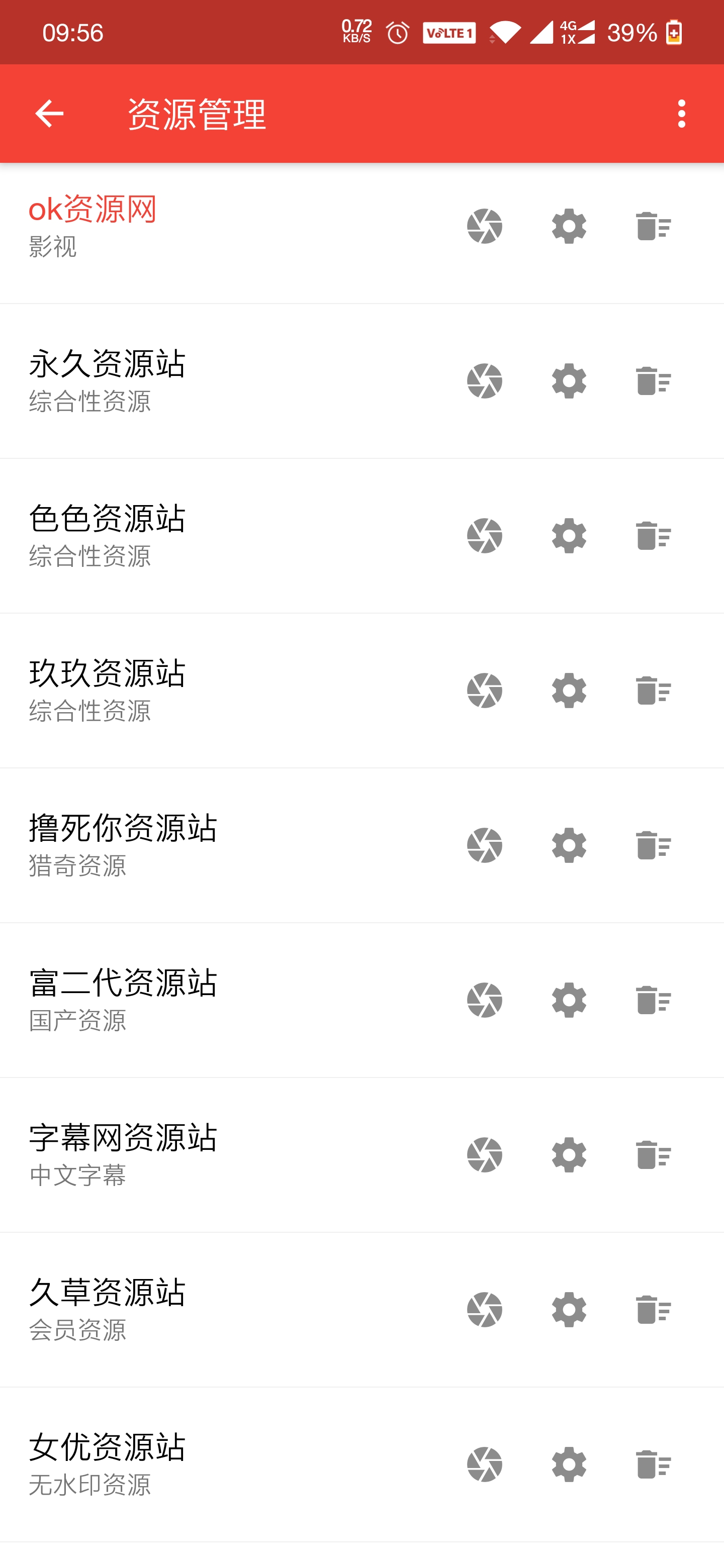Delete the 久草资源站 entry

tap(654, 1309)
